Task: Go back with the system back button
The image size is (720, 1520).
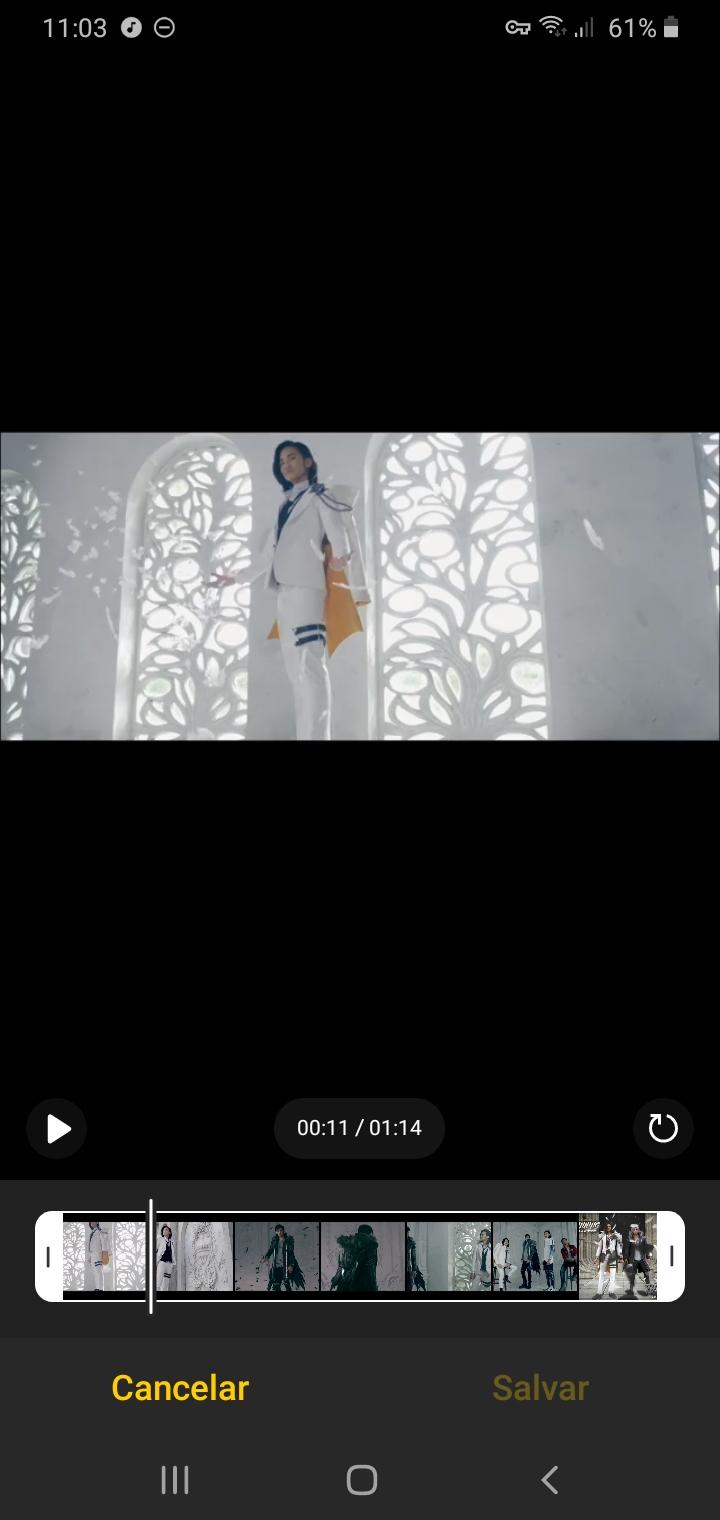Action: tap(549, 1480)
